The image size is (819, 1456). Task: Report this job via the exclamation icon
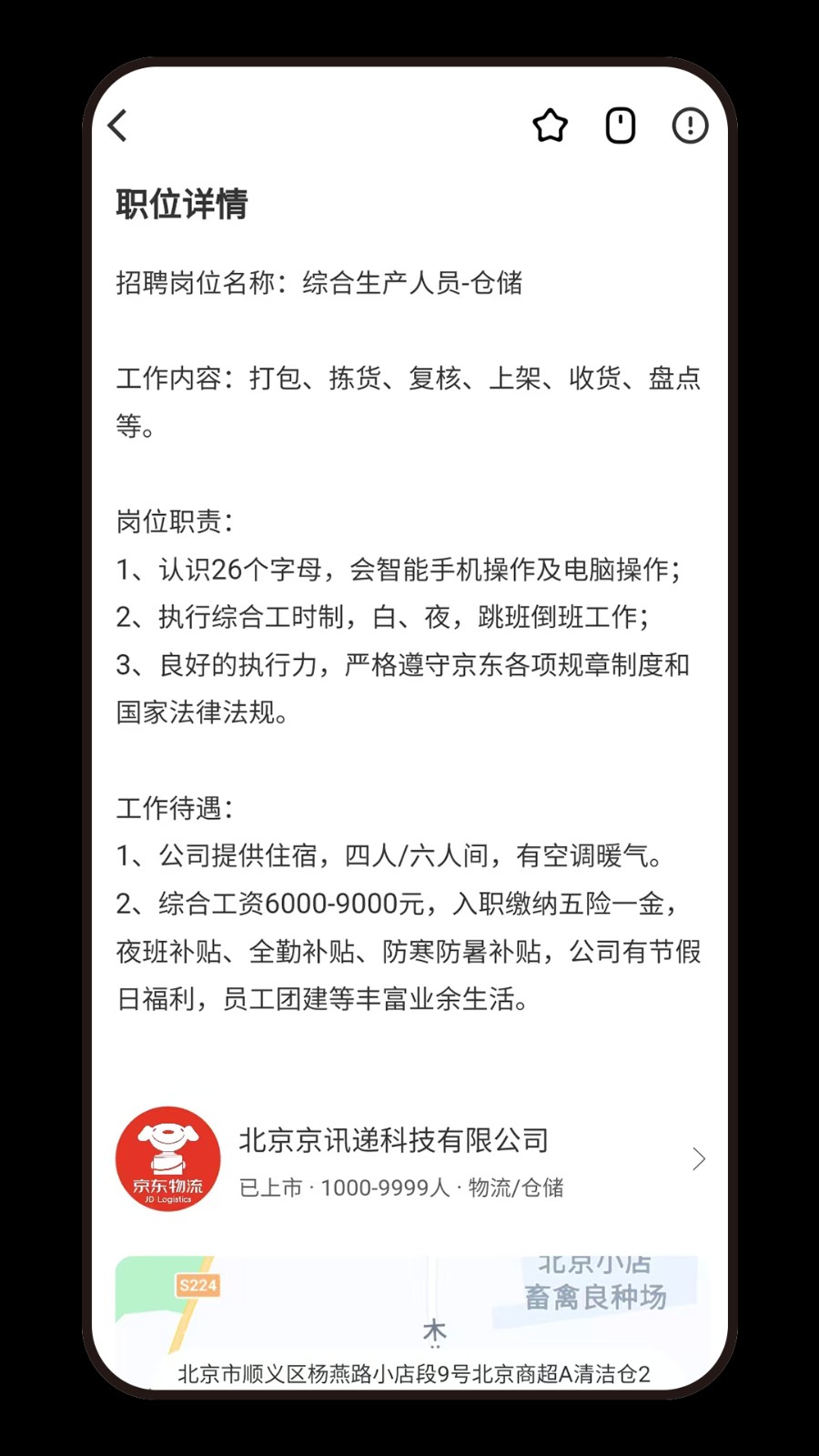690,126
